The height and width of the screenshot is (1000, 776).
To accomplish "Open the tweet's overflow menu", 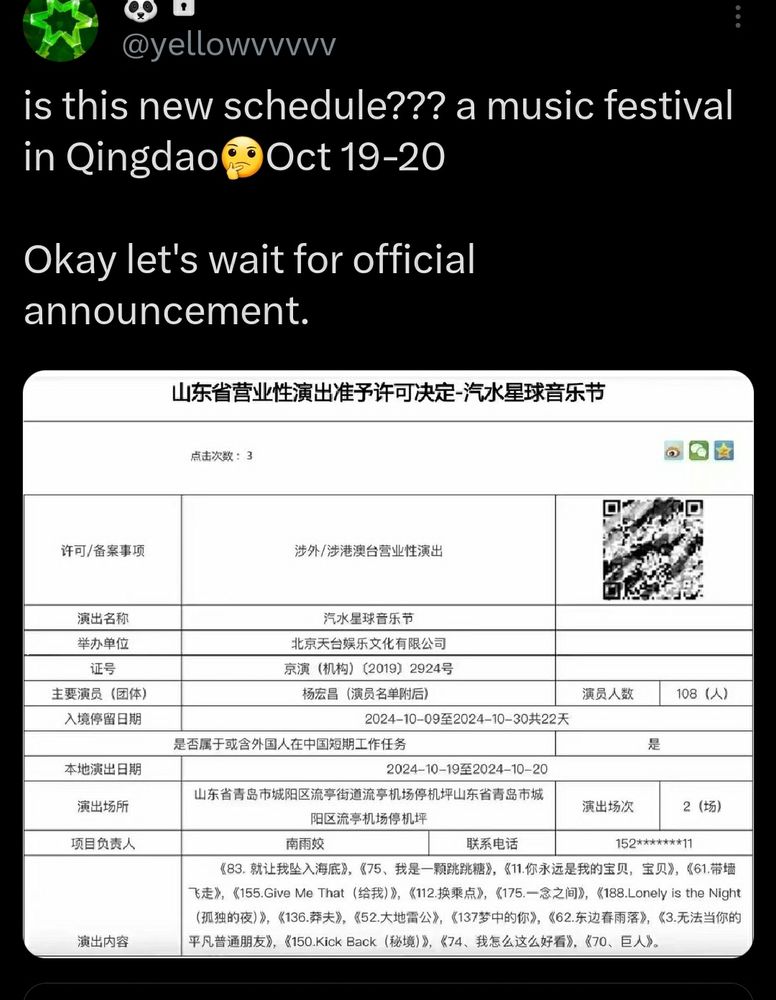I will point(738,17).
